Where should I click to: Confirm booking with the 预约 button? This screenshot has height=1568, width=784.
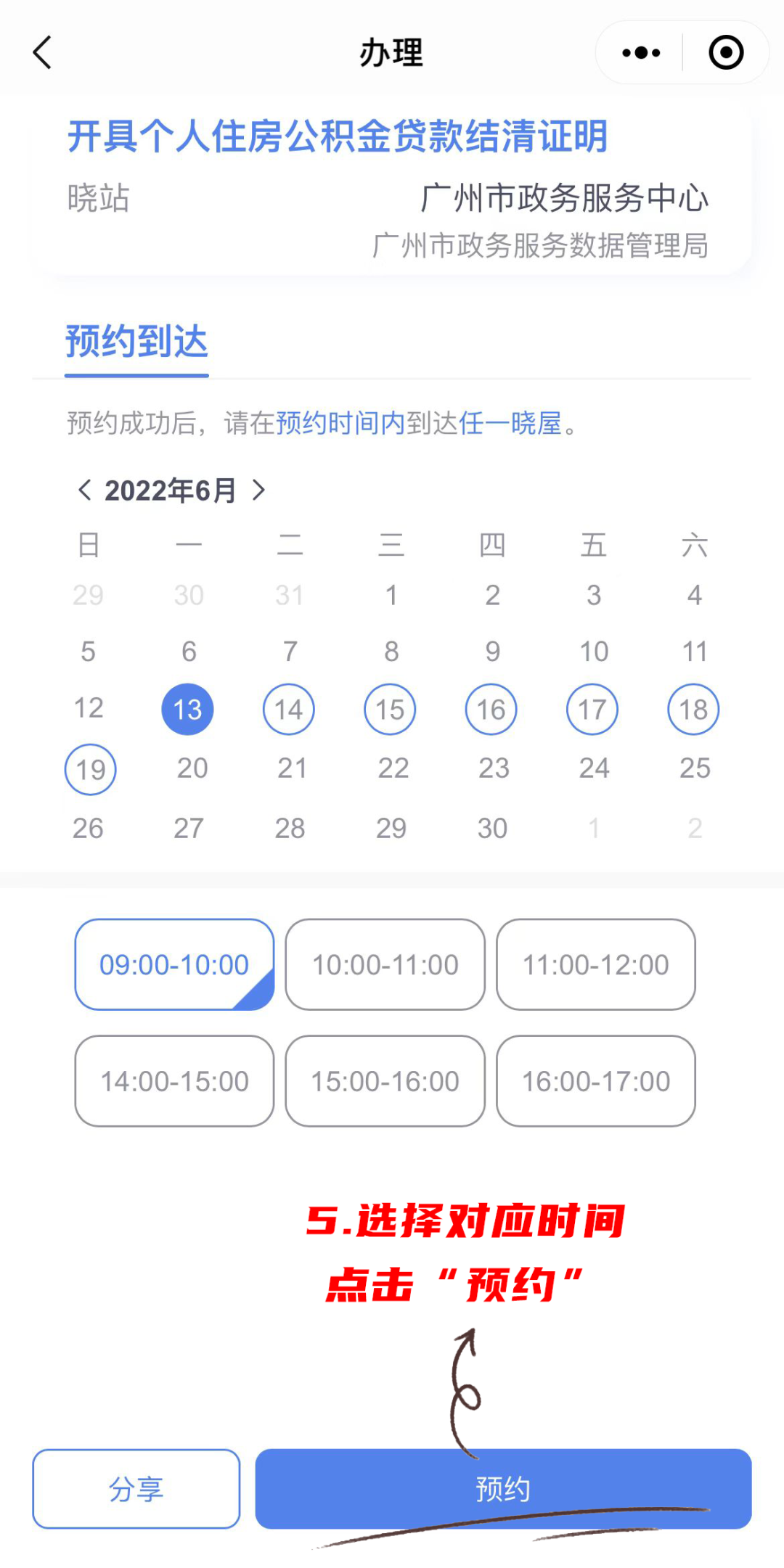[x=503, y=1489]
